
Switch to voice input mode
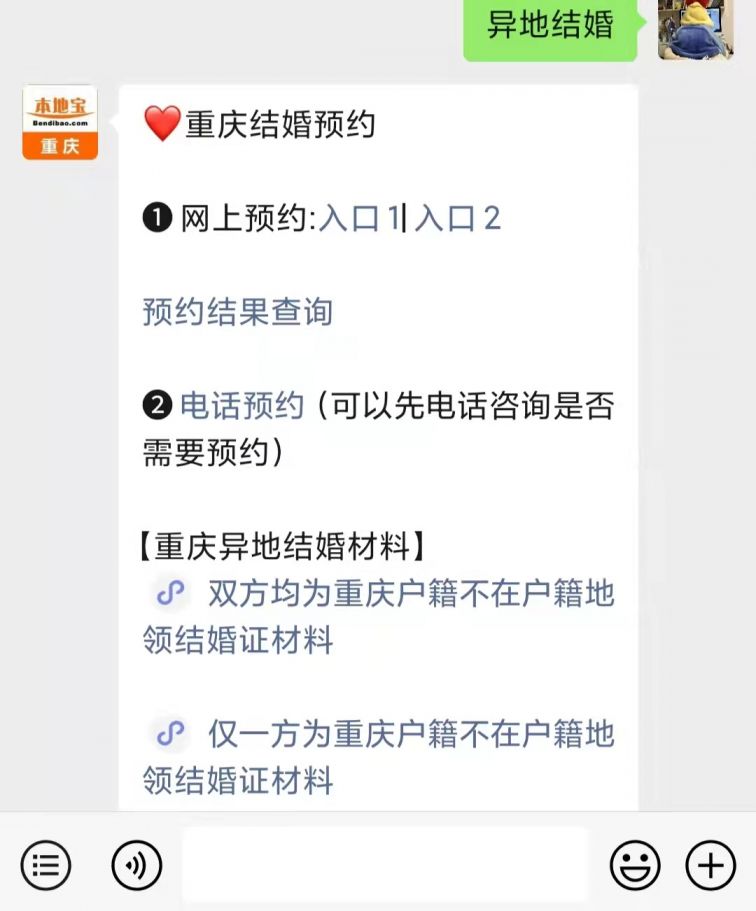pos(137,864)
